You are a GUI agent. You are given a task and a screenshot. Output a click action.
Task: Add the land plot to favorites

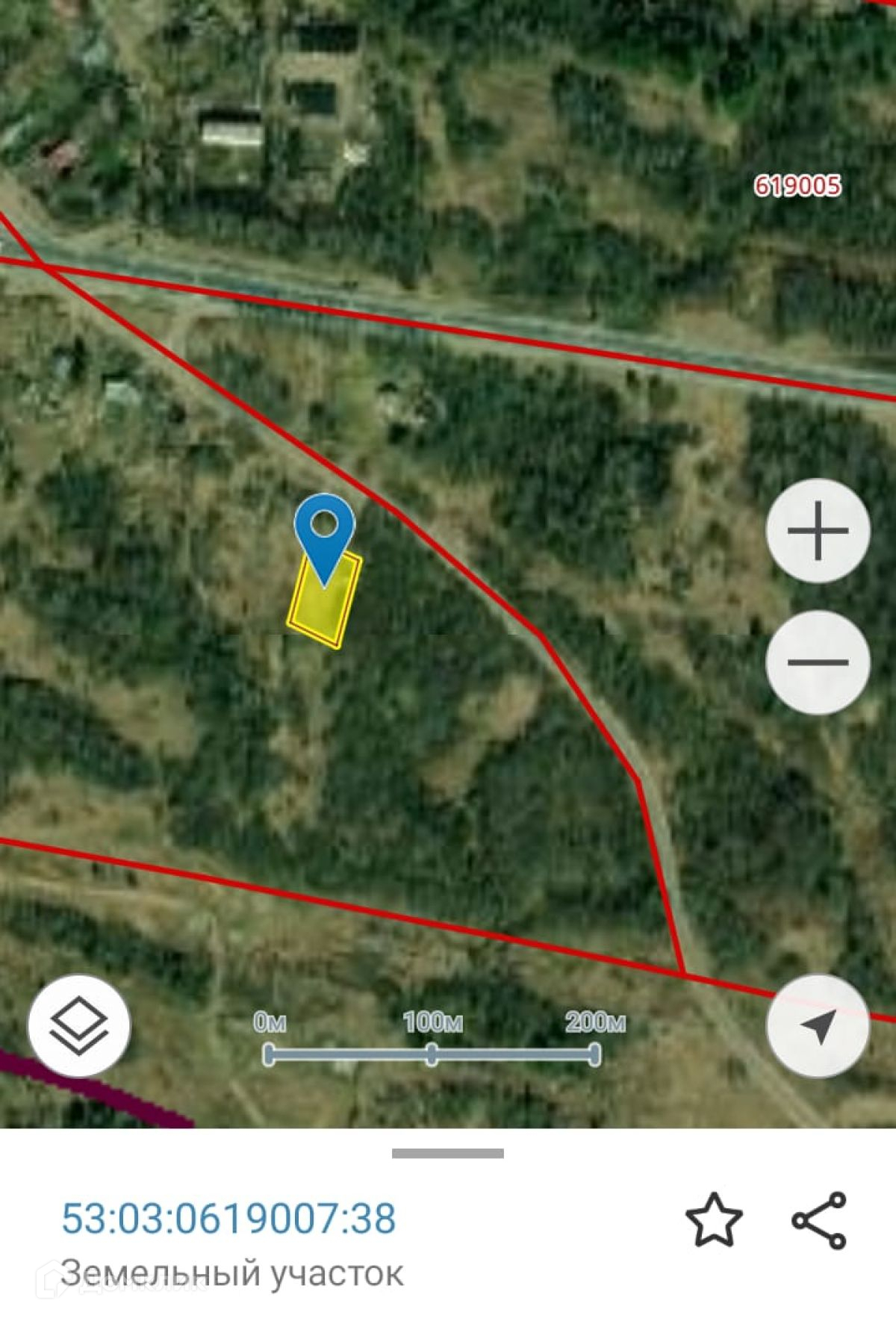(x=714, y=1219)
